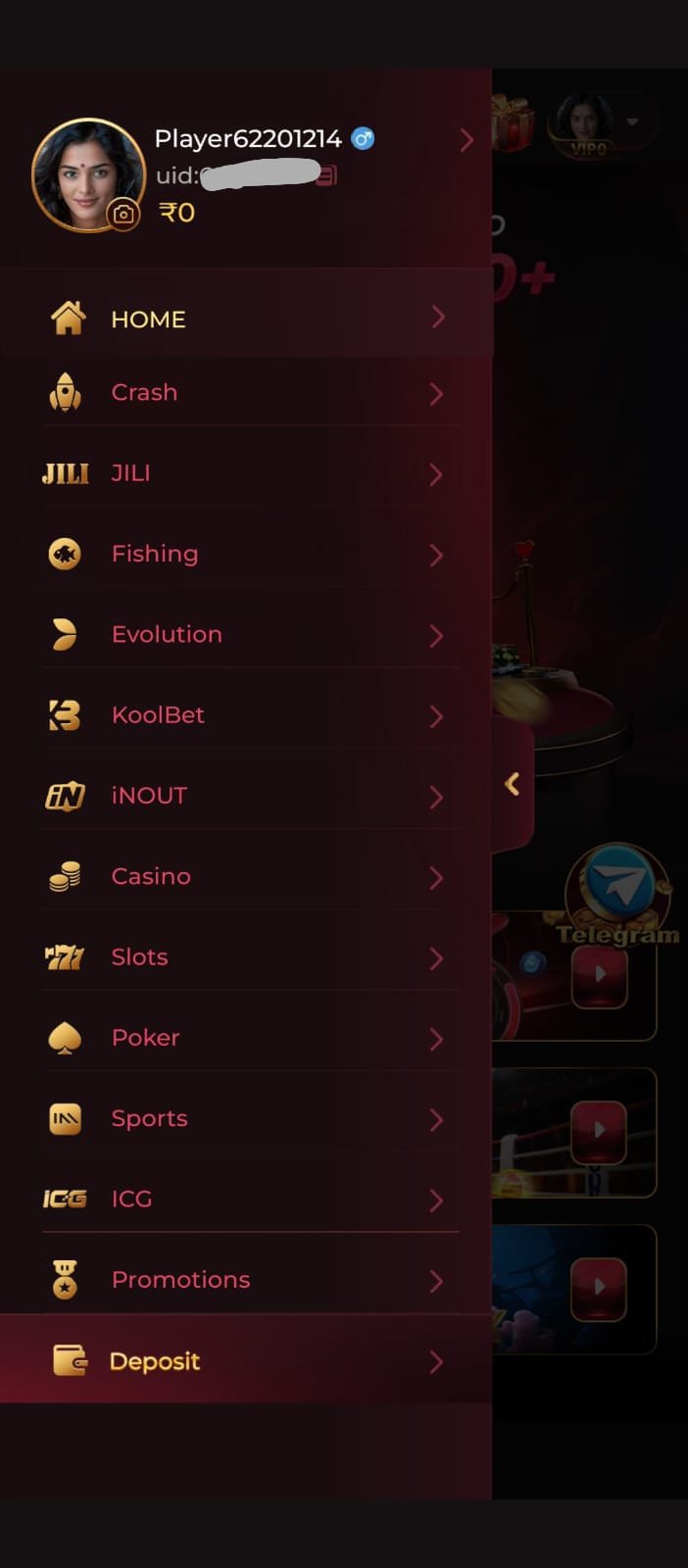Open the Crash games category
The image size is (688, 1568).
point(246,393)
